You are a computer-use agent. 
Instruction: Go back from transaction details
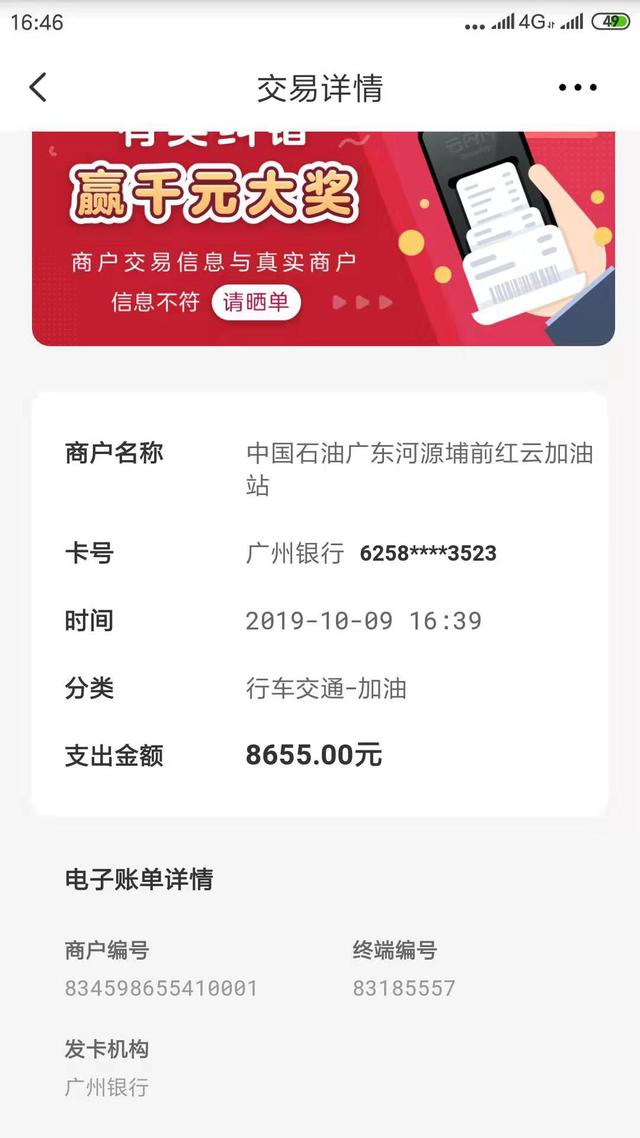(38, 88)
